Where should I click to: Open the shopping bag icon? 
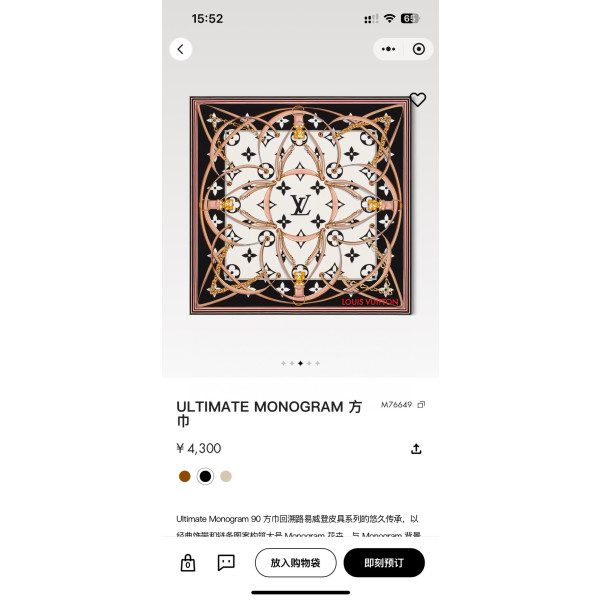[187, 563]
